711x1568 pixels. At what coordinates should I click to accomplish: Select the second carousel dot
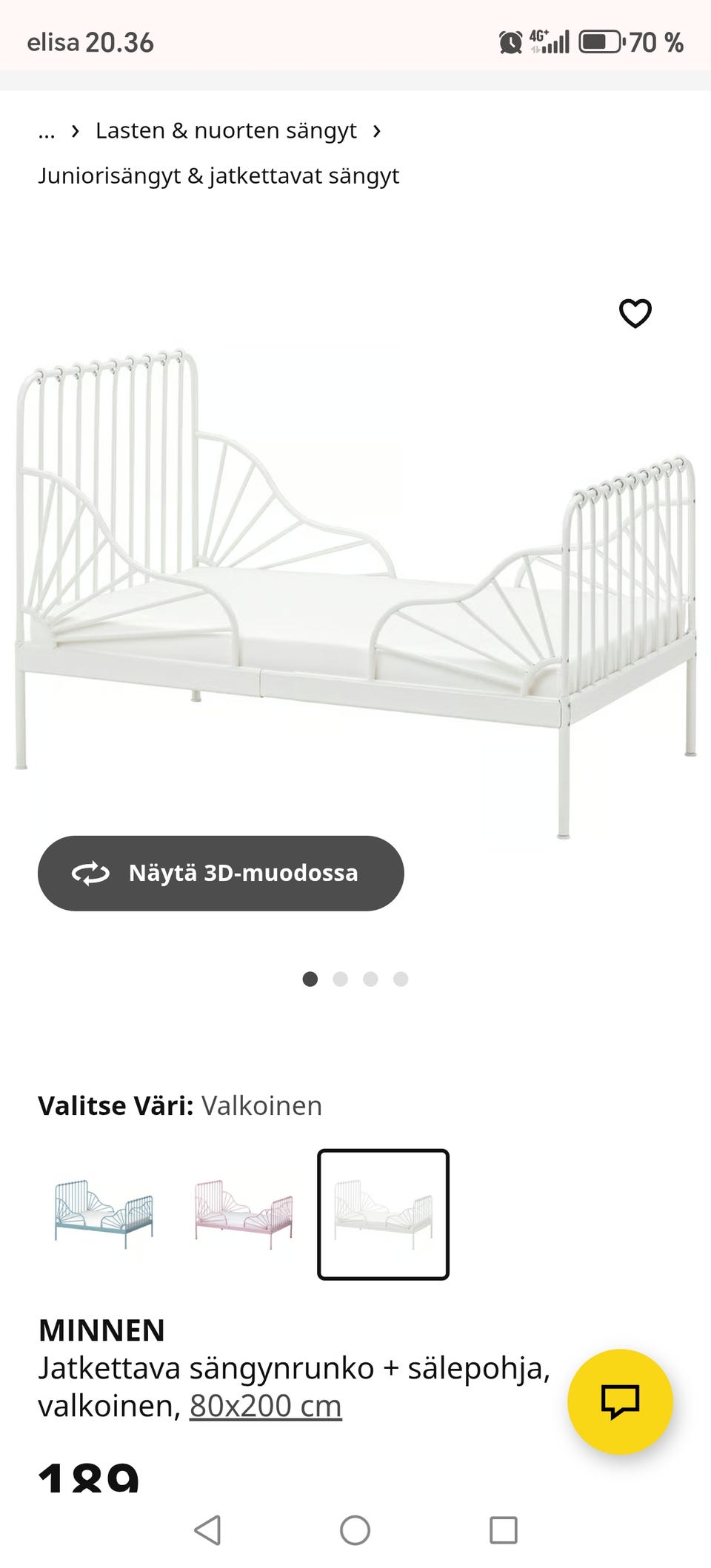pyautogui.click(x=341, y=979)
